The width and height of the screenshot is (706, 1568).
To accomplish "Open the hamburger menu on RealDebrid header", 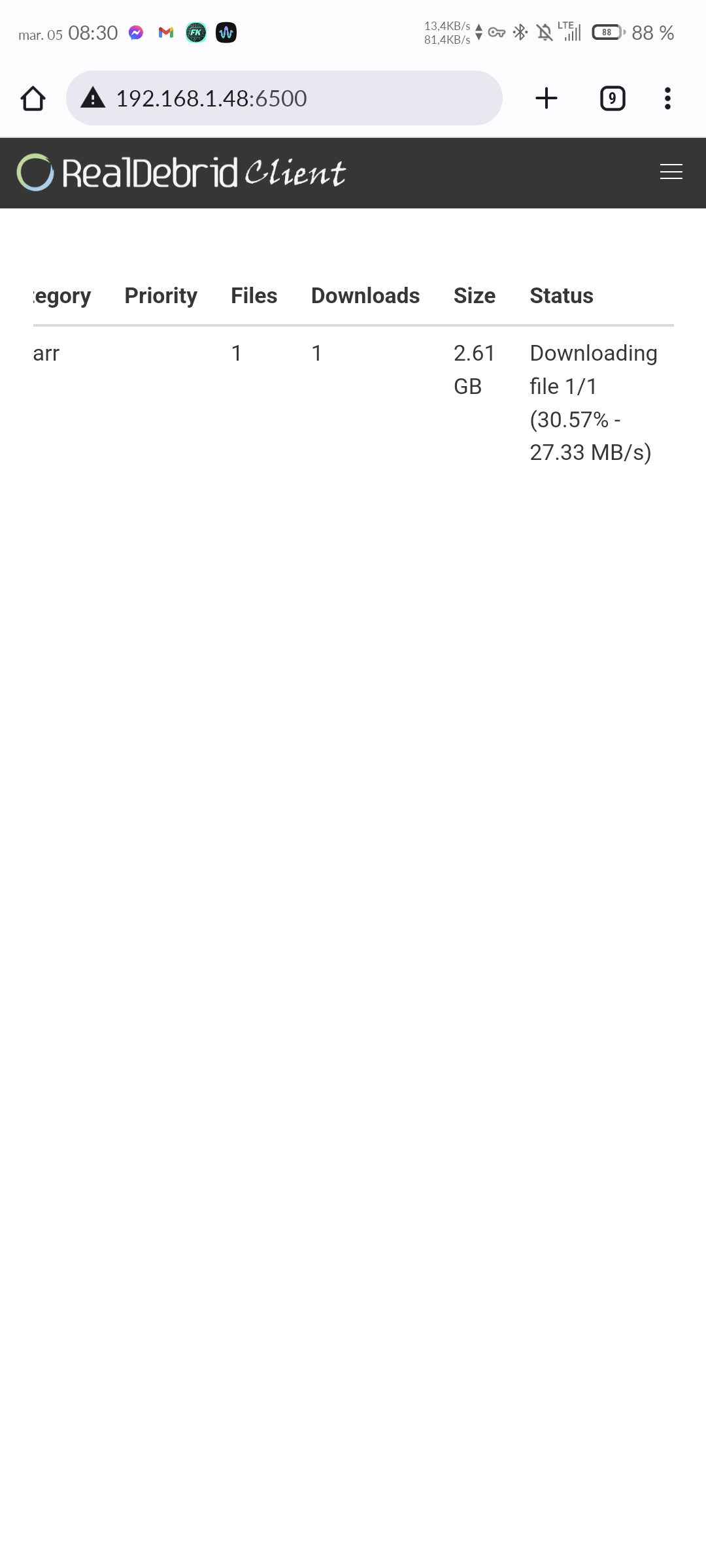I will [671, 172].
